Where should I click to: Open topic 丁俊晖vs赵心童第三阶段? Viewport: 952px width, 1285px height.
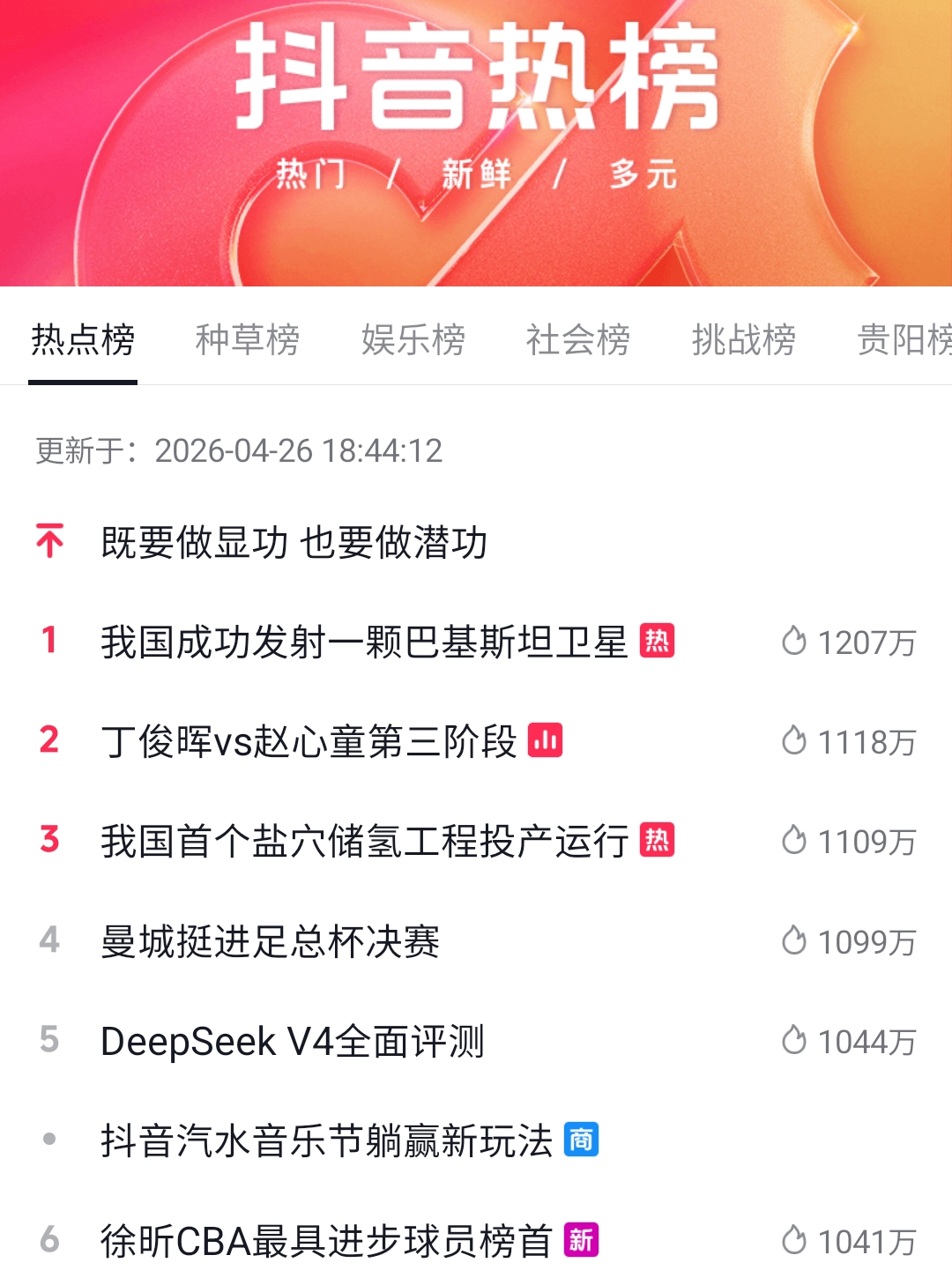pyautogui.click(x=309, y=741)
